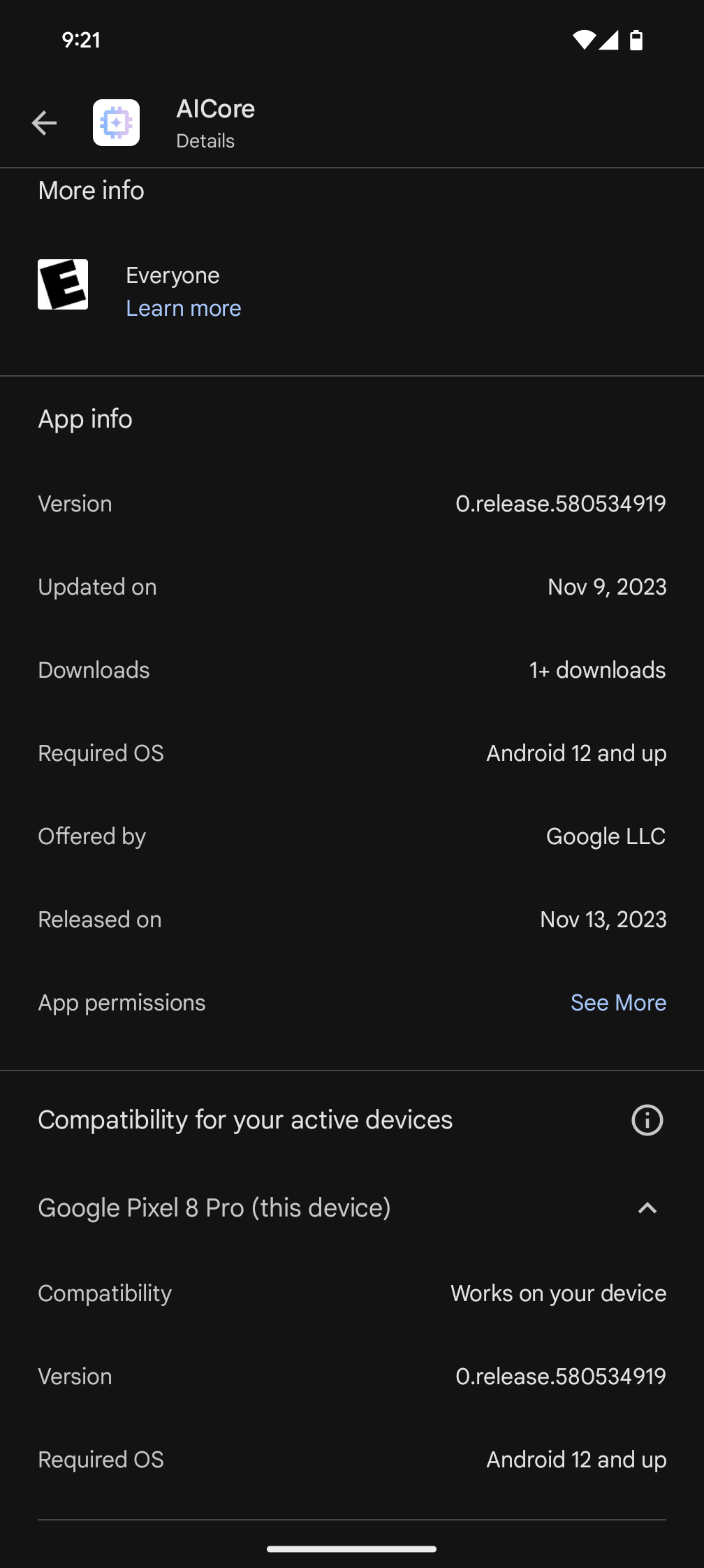The width and height of the screenshot is (704, 1568).
Task: Select Offered by Google LLC
Action: [x=352, y=836]
